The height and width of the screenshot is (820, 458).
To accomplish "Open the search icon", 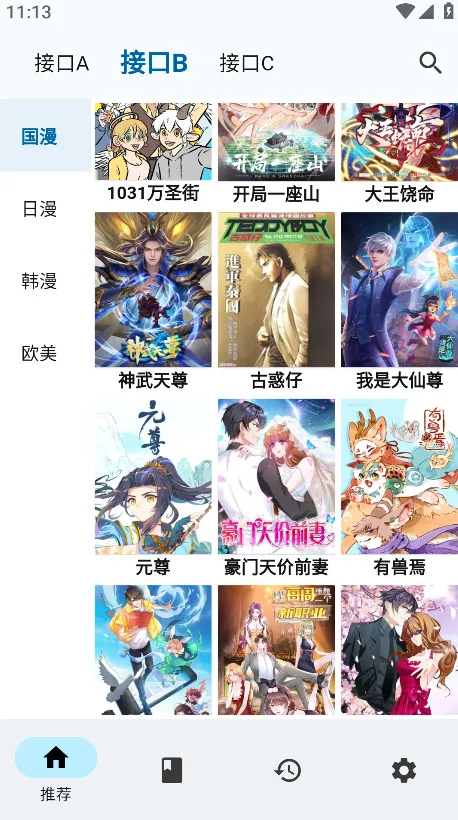I will (430, 63).
